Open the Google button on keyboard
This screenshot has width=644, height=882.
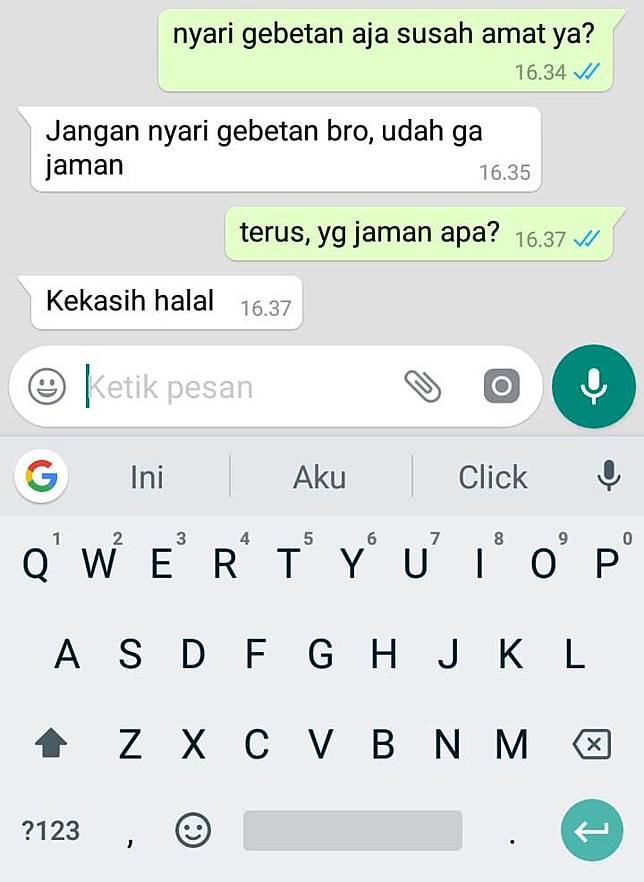(x=41, y=477)
